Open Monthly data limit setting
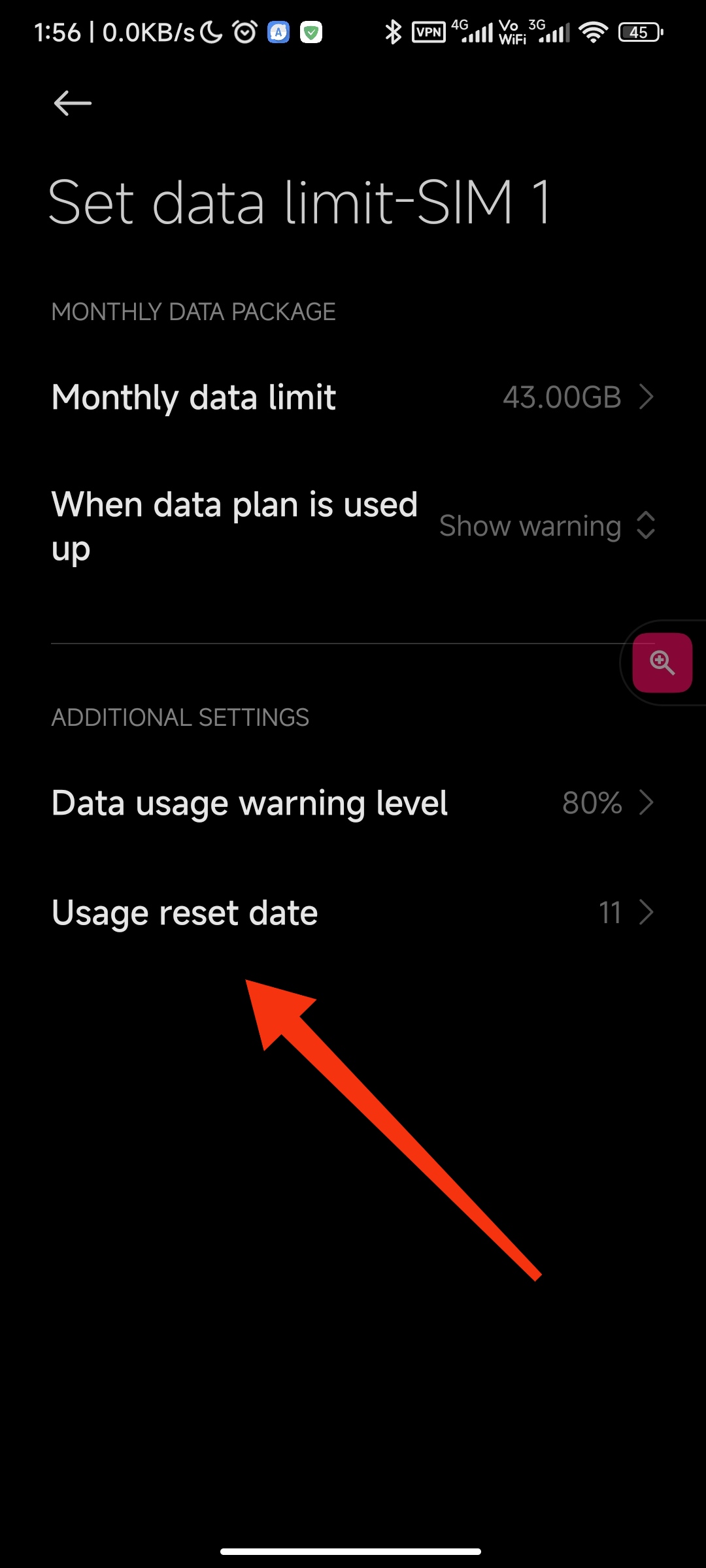This screenshot has height=1568, width=706. point(353,397)
